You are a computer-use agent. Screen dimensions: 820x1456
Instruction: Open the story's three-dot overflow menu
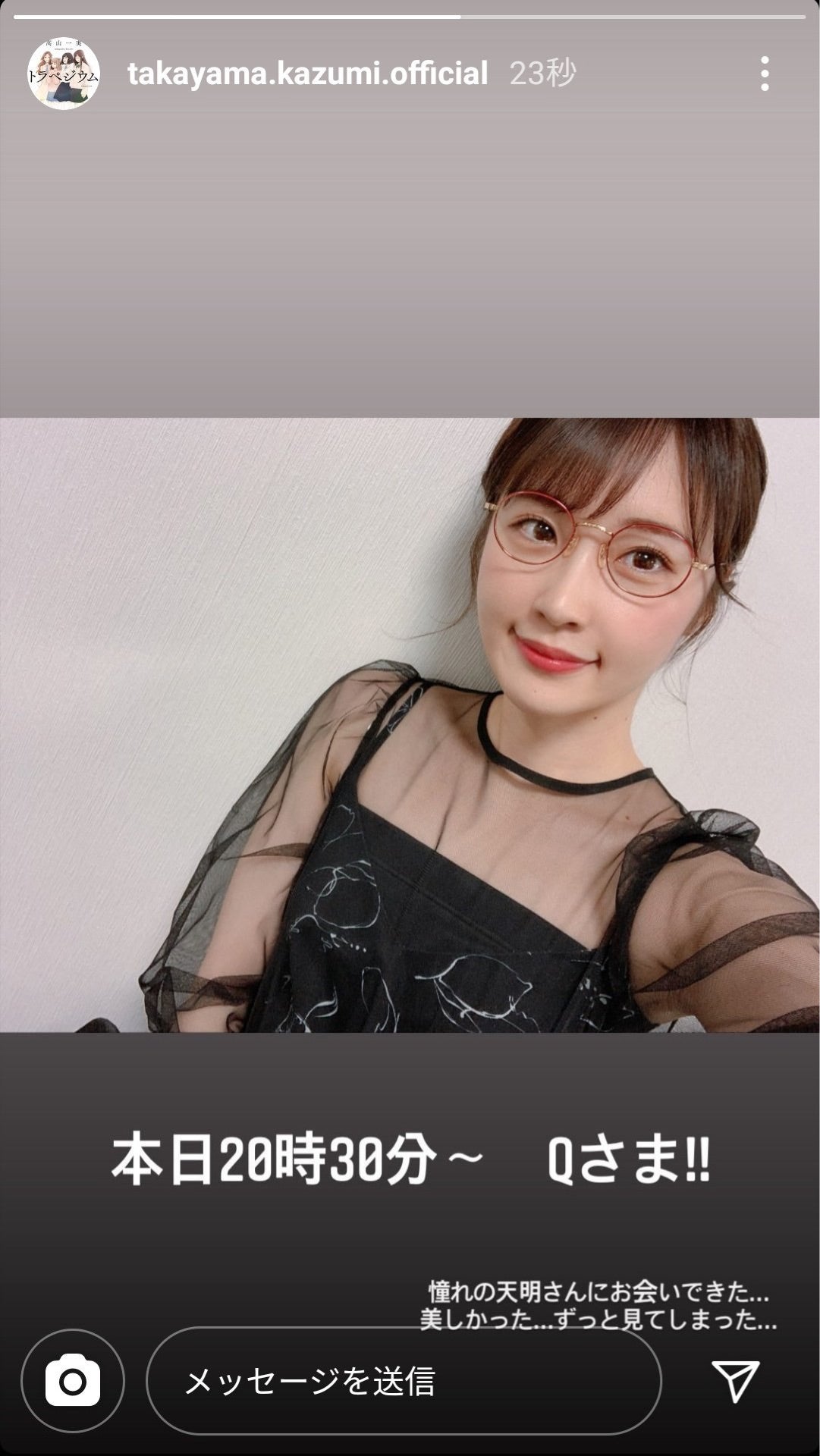pyautogui.click(x=765, y=74)
